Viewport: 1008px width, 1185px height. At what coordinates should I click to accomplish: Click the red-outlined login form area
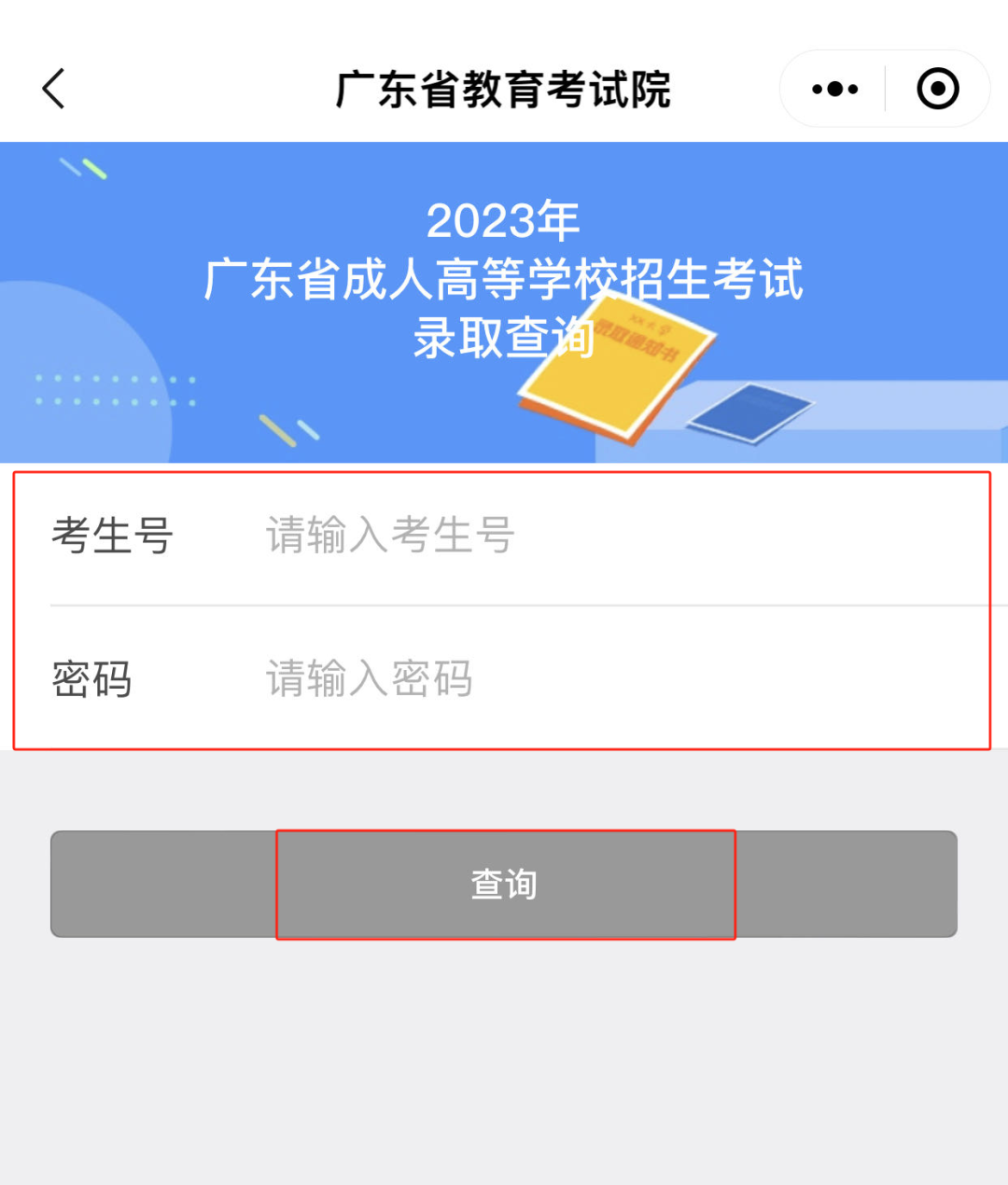(504, 606)
